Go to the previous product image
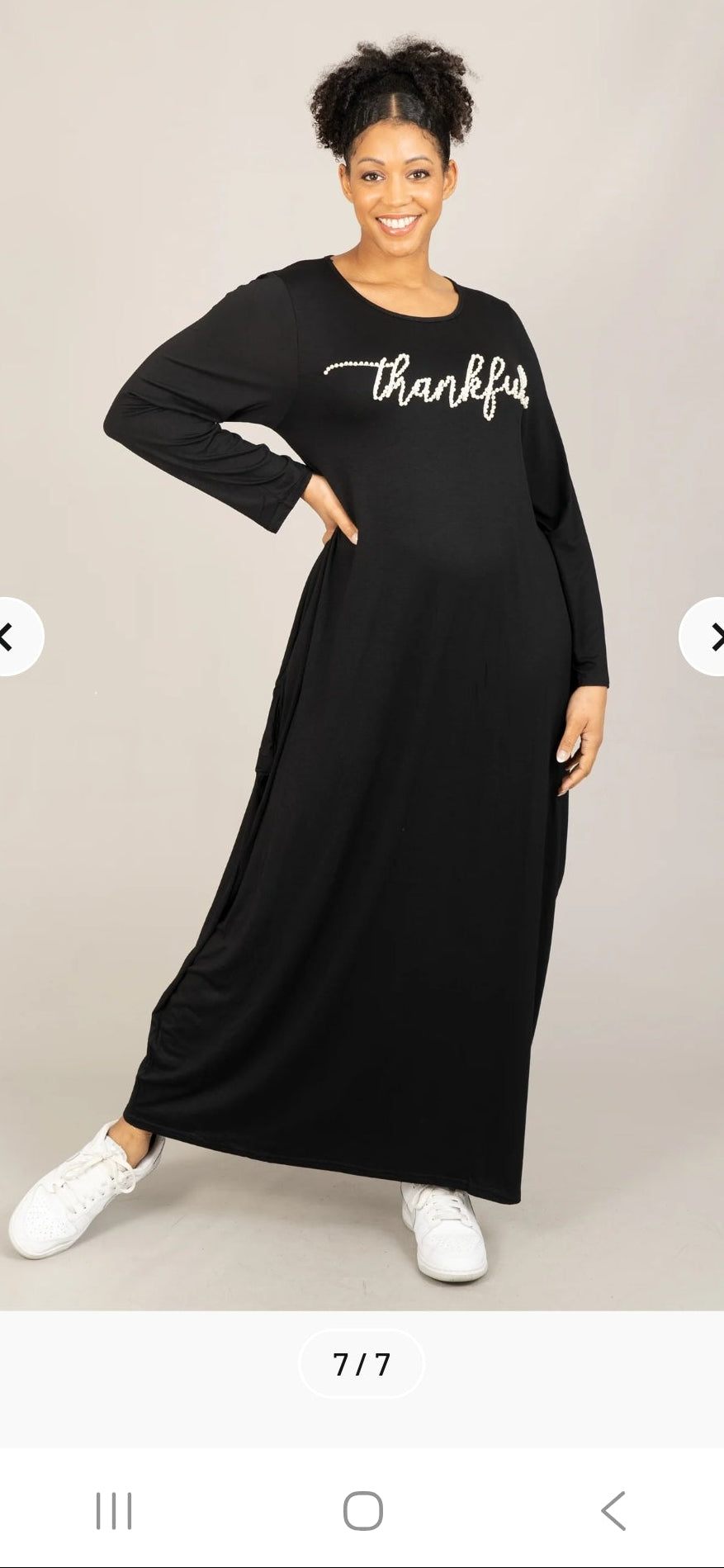Viewport: 724px width, 1568px height. click(x=15, y=637)
